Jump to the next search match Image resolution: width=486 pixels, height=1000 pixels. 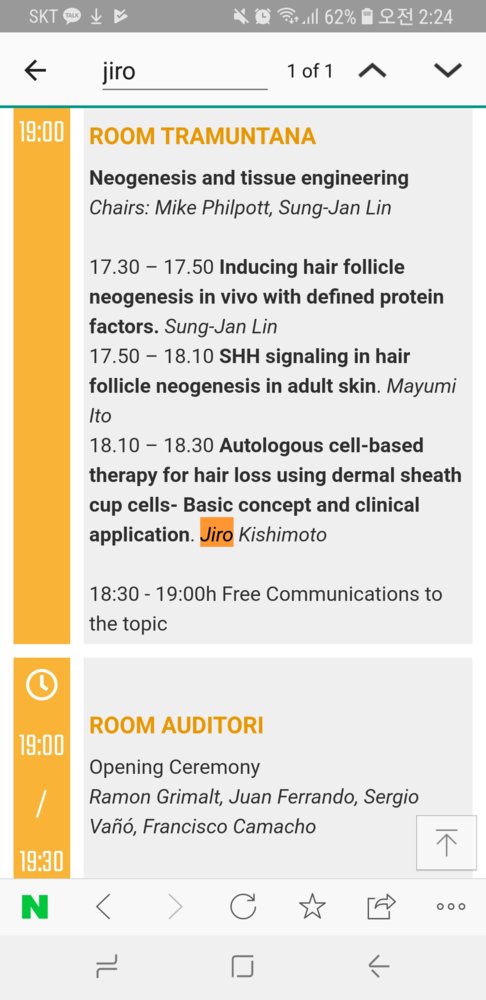(x=448, y=71)
